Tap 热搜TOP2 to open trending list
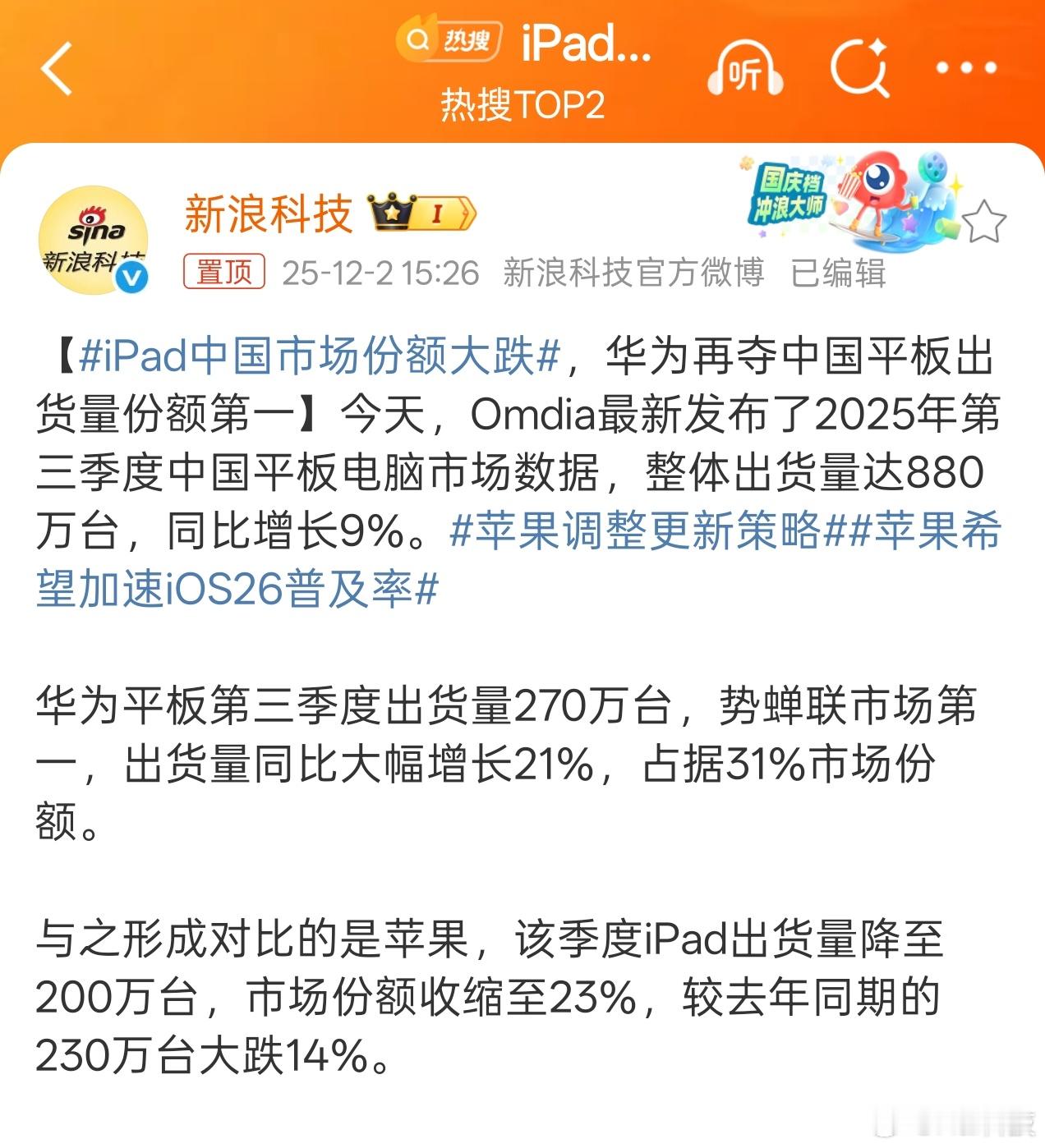Viewport: 1045px width, 1148px height. click(x=522, y=104)
